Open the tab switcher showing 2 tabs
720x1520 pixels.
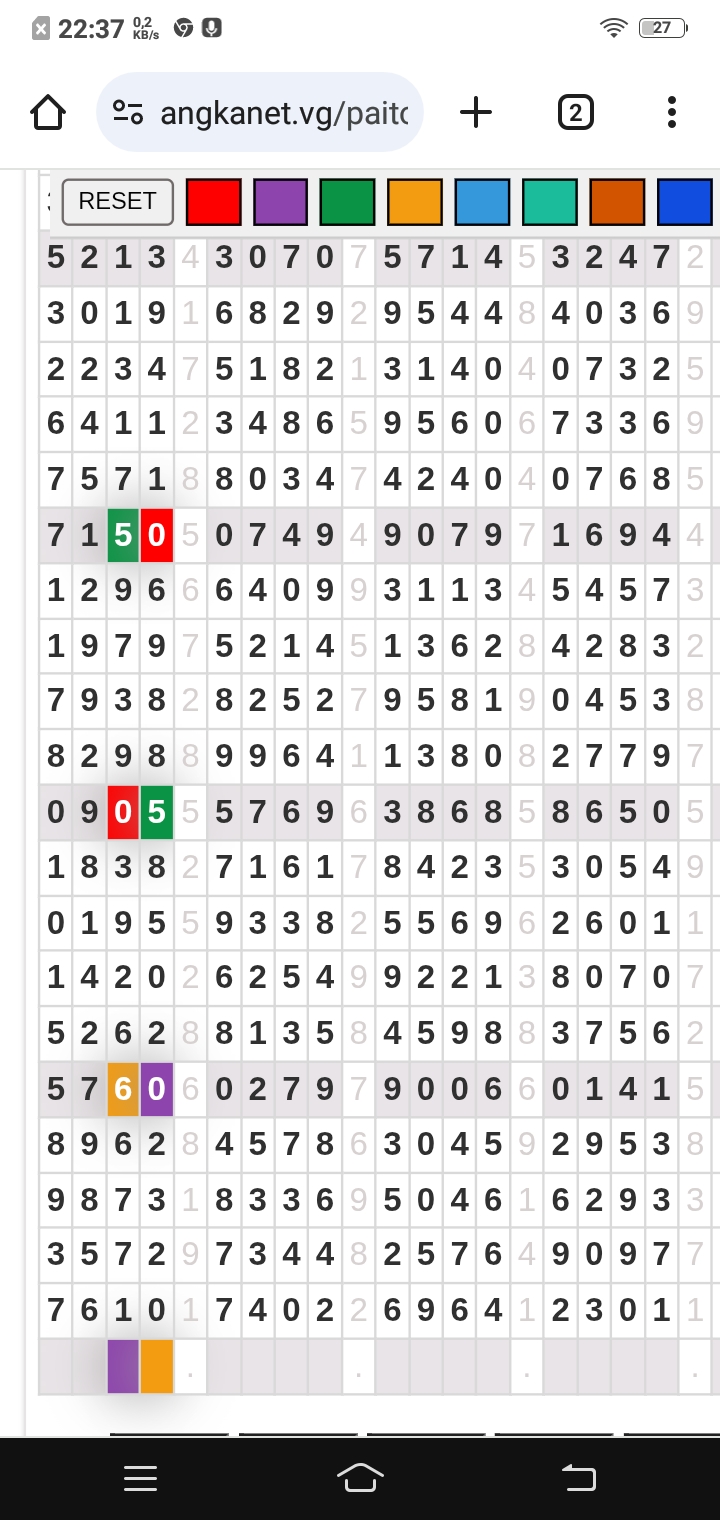(575, 113)
